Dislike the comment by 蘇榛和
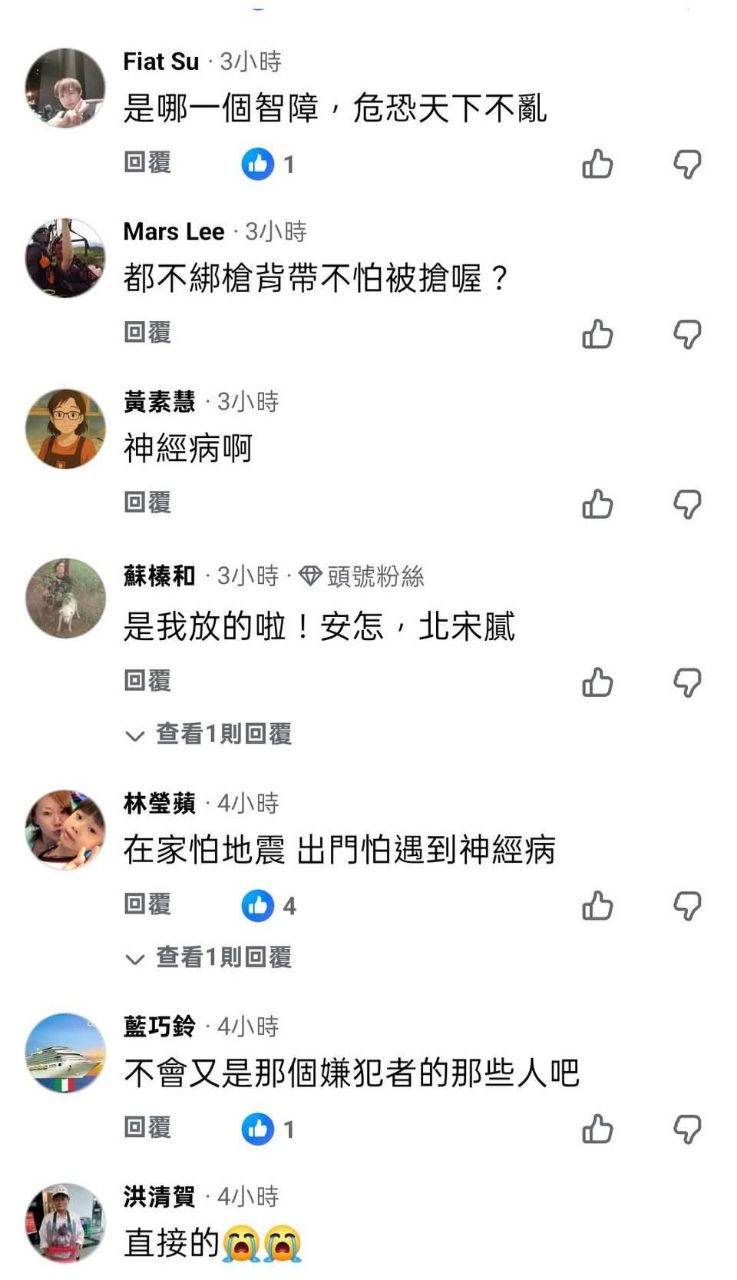 687,682
